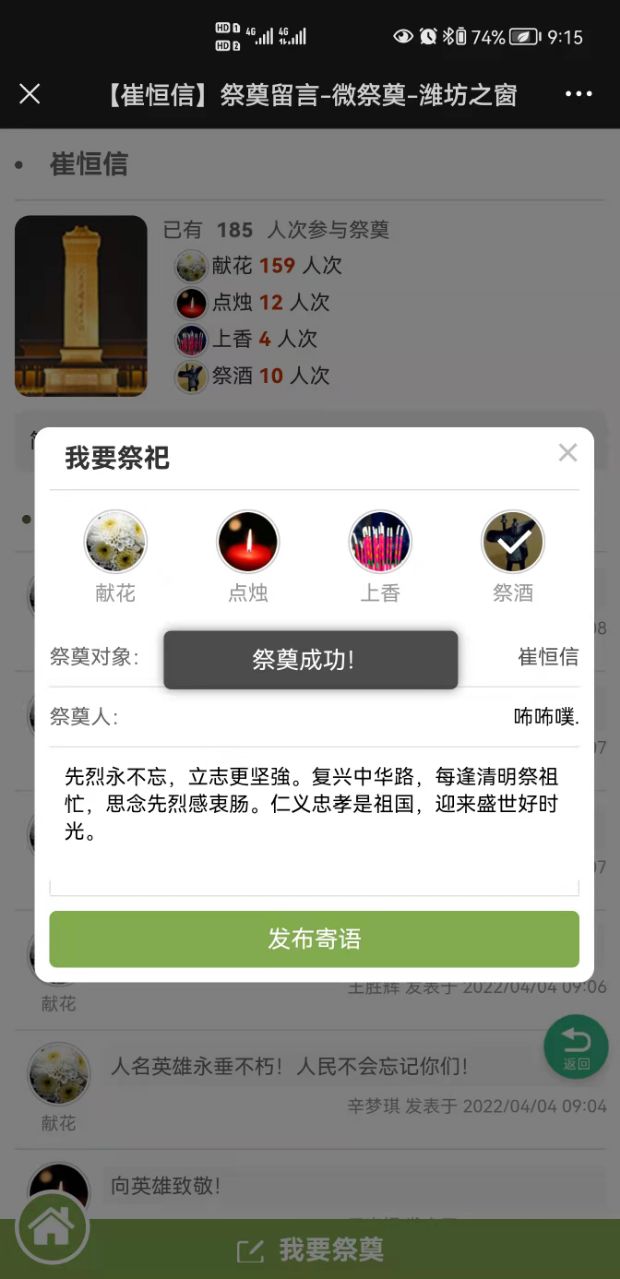Close the webpage with the X icon
This screenshot has height=1279, width=620.
(x=30, y=94)
